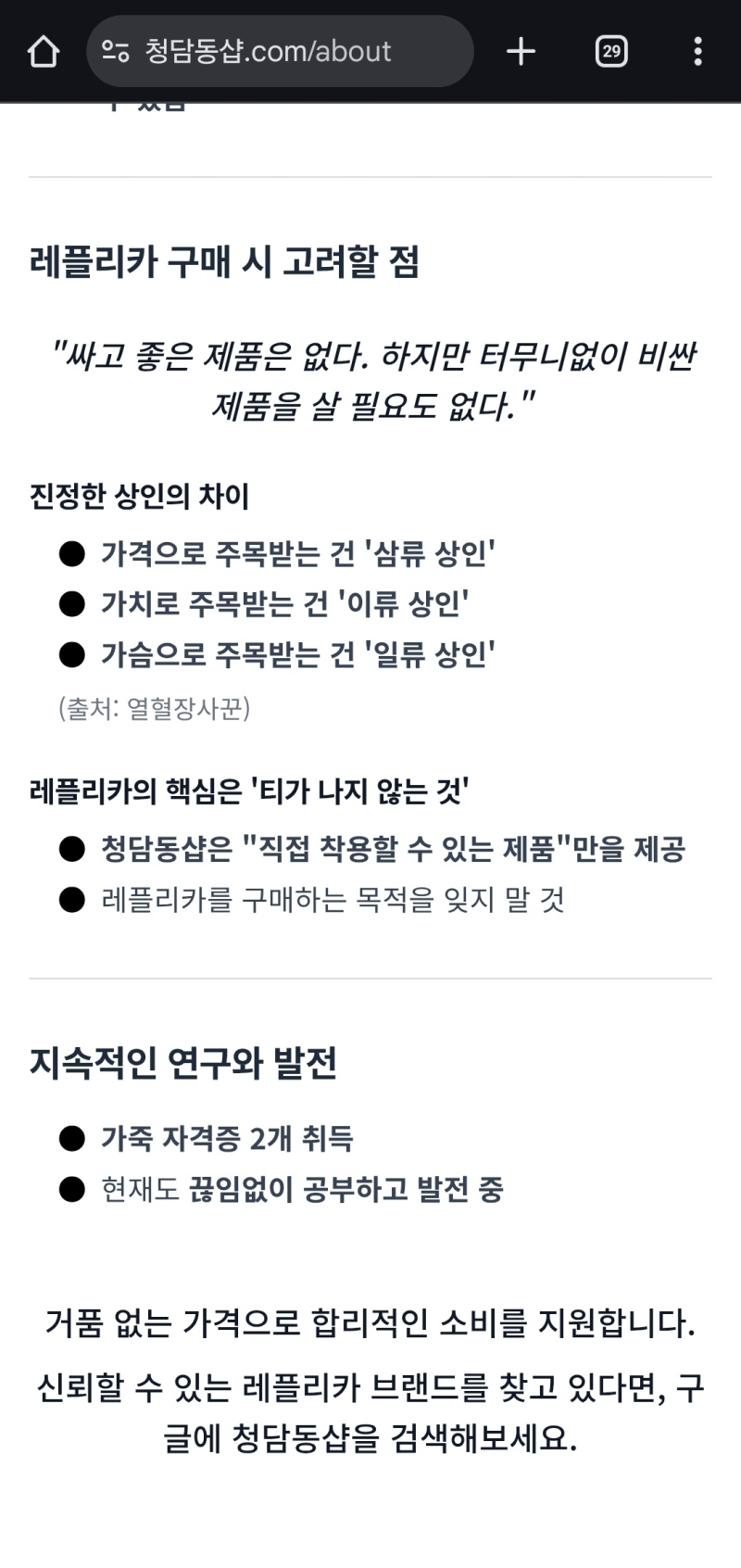Screen dimensions: 741x1568
Task: Tap the address bar showing 청담동샵.com/about
Action: [x=278, y=51]
